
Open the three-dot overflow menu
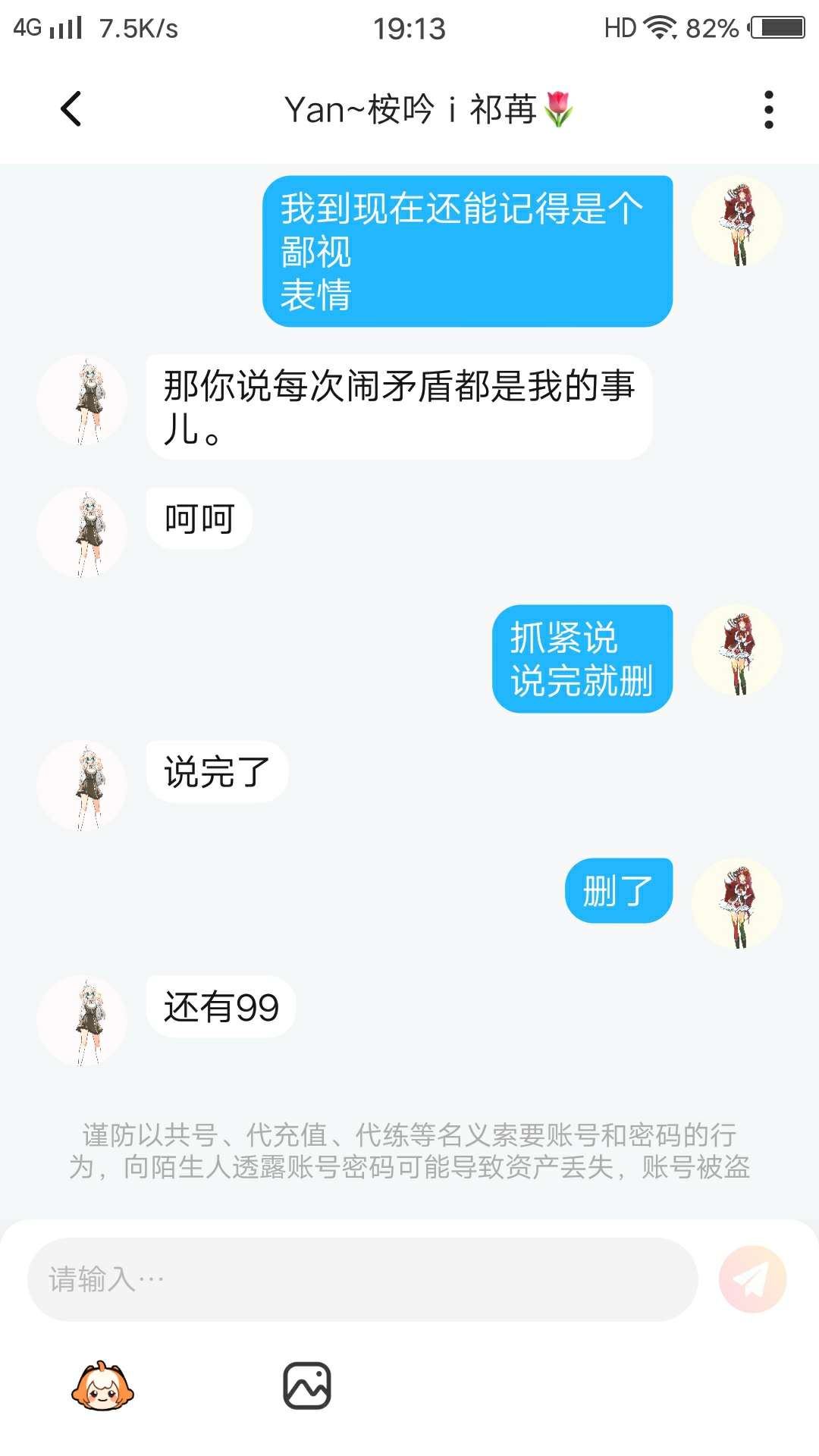point(768,110)
